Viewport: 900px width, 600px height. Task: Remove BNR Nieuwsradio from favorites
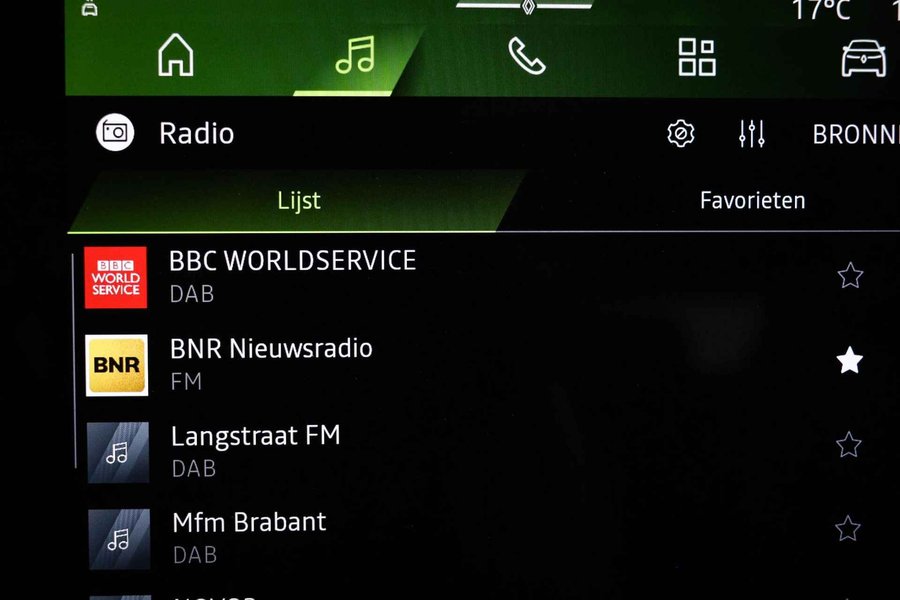coord(850,361)
